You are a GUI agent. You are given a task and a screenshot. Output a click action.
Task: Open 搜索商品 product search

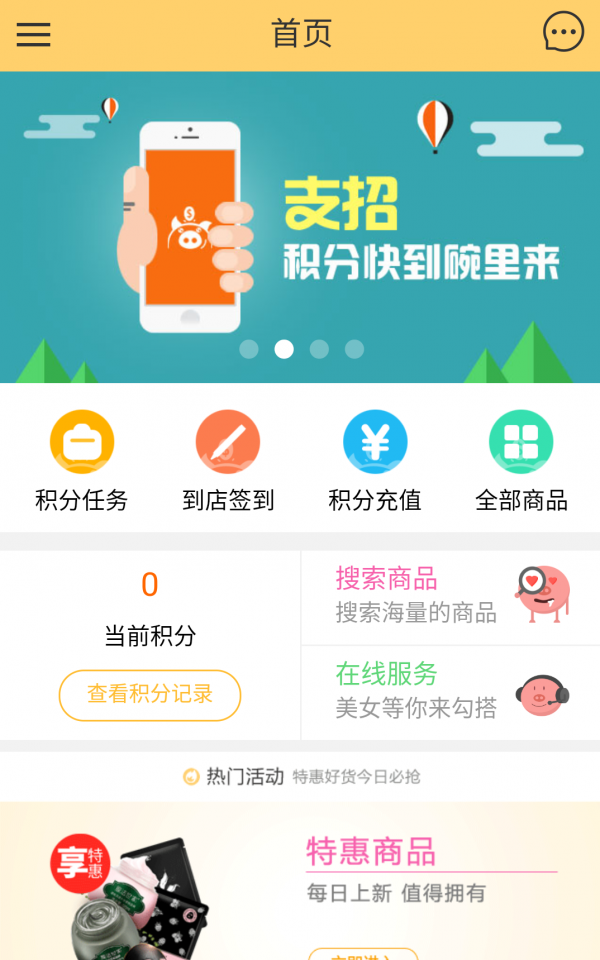tap(450, 596)
